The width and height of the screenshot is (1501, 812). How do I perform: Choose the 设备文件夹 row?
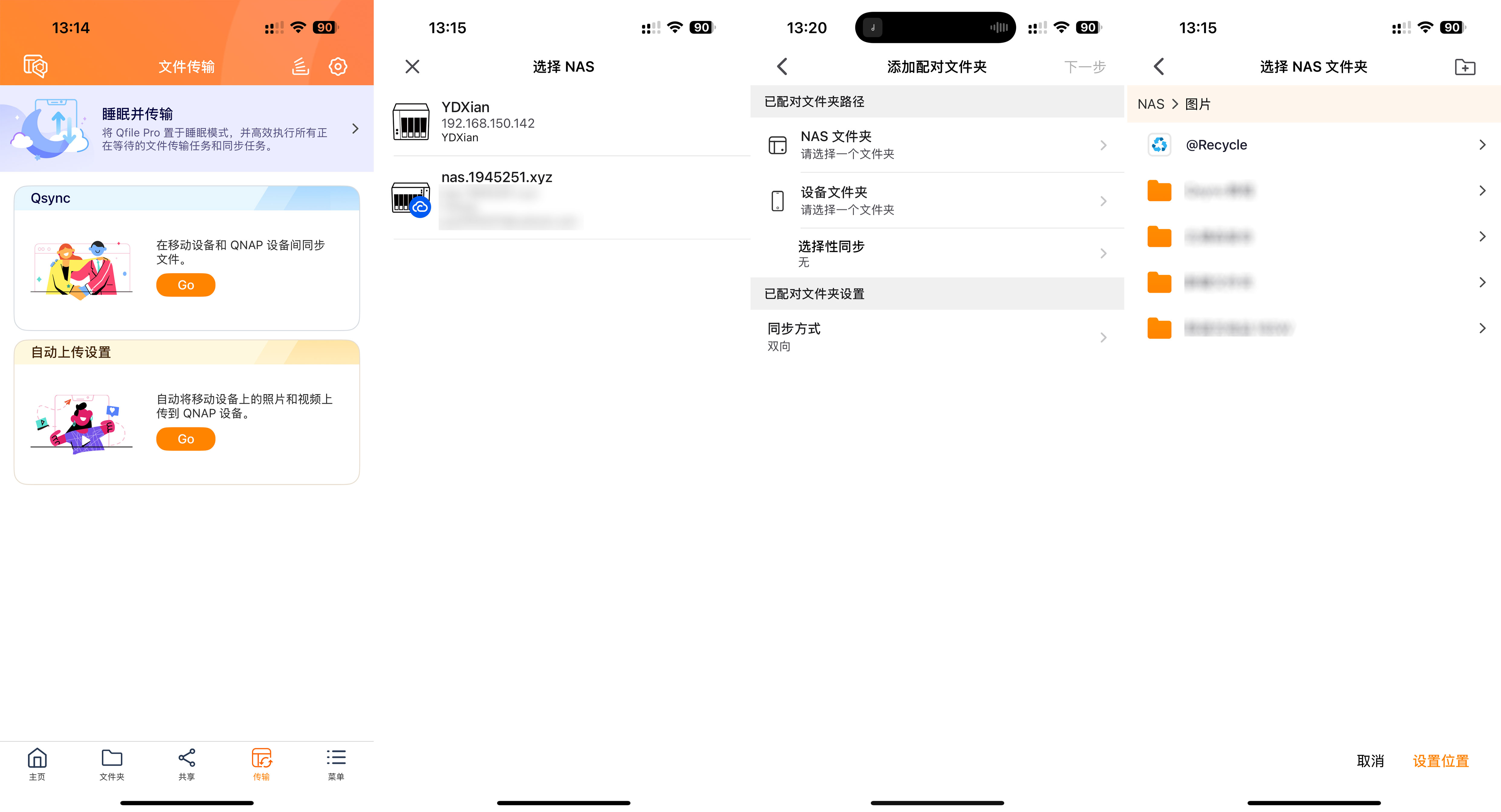[x=937, y=200]
